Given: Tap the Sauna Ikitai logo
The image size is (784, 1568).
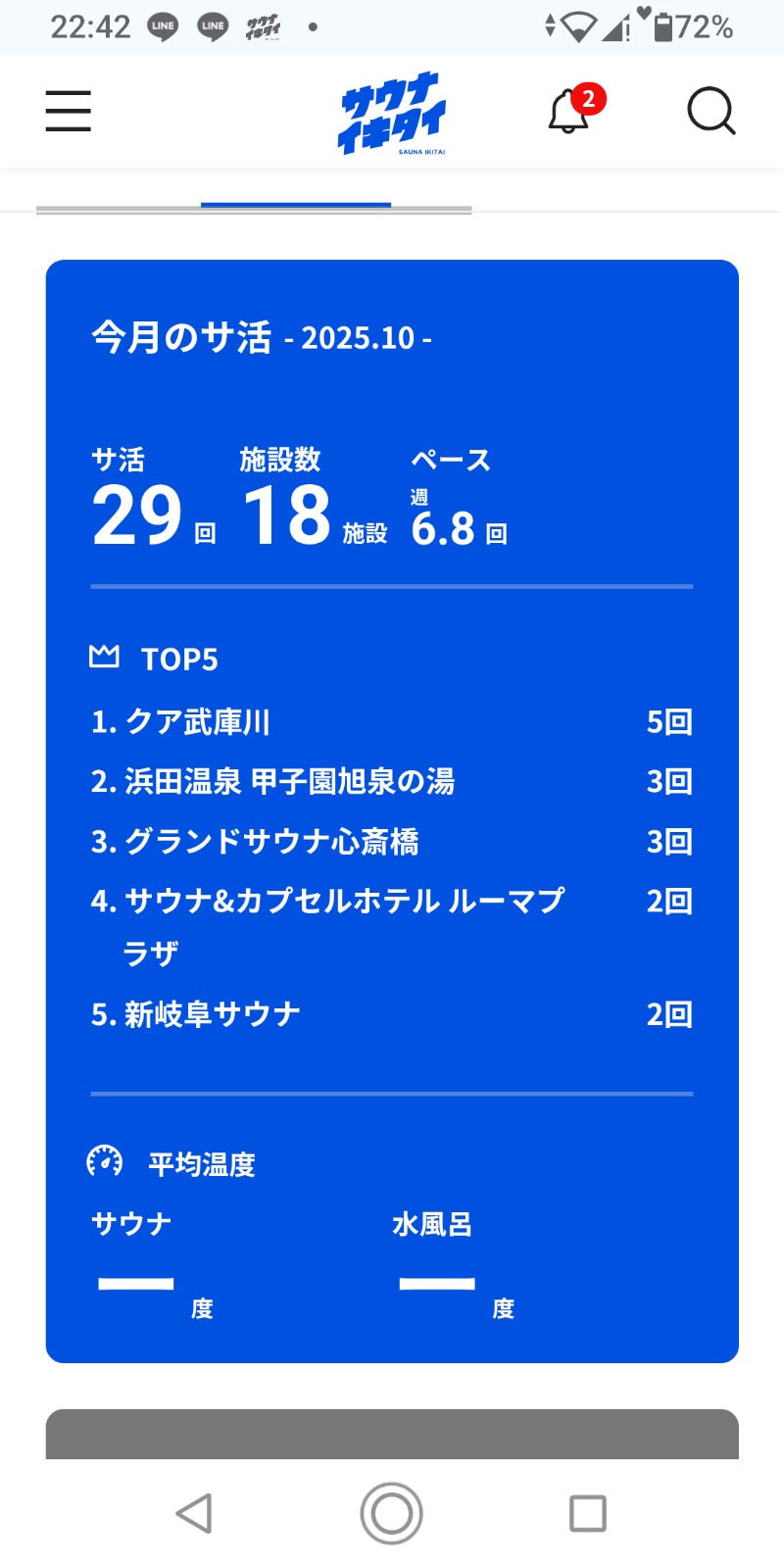Looking at the screenshot, I should (x=392, y=112).
